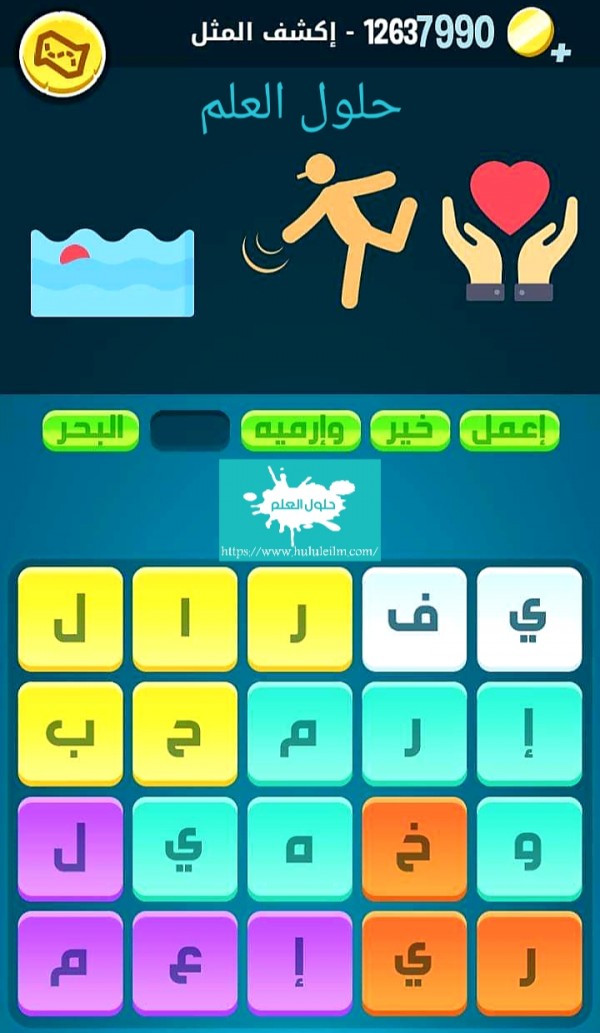Tap the empty answer slot
This screenshot has height=1033, width=600.
pos(190,430)
